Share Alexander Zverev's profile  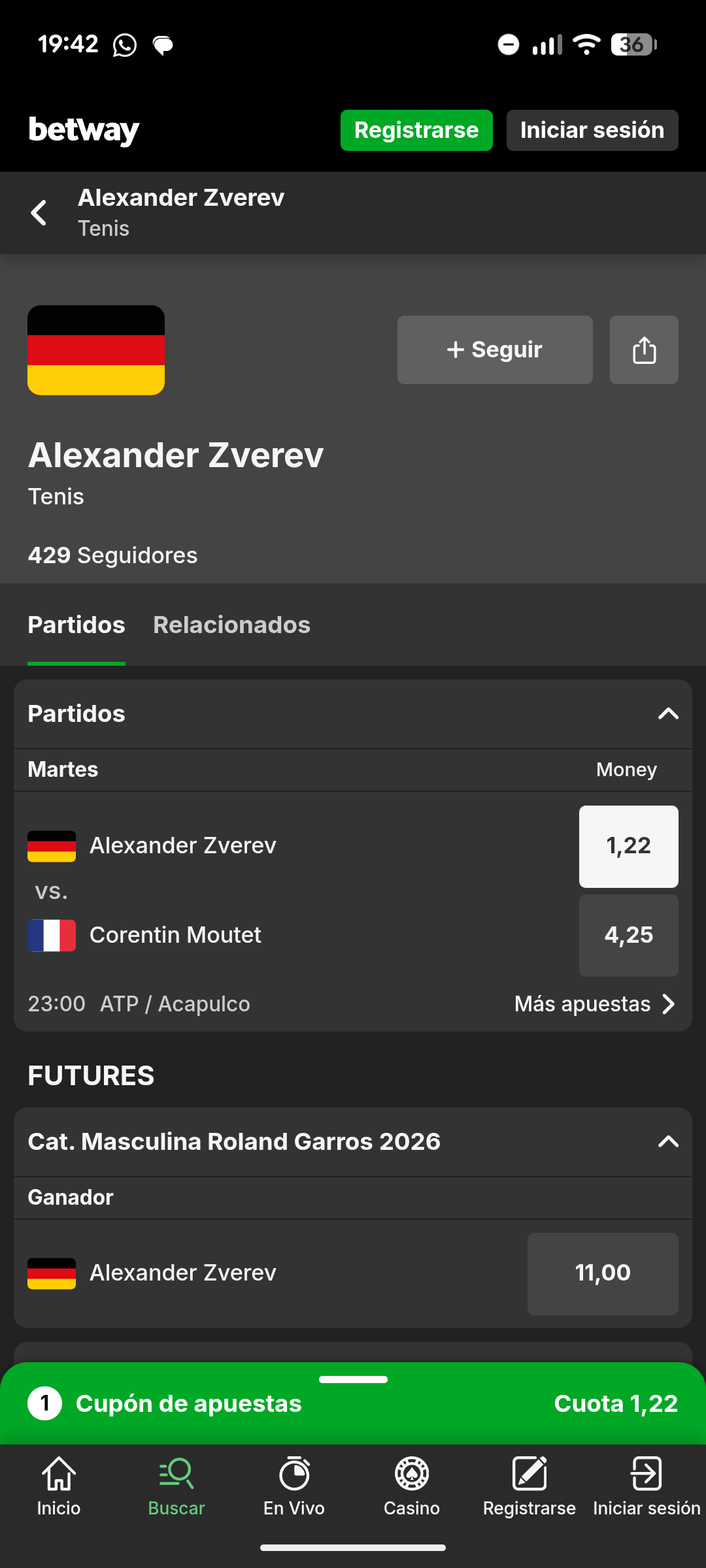click(x=644, y=350)
